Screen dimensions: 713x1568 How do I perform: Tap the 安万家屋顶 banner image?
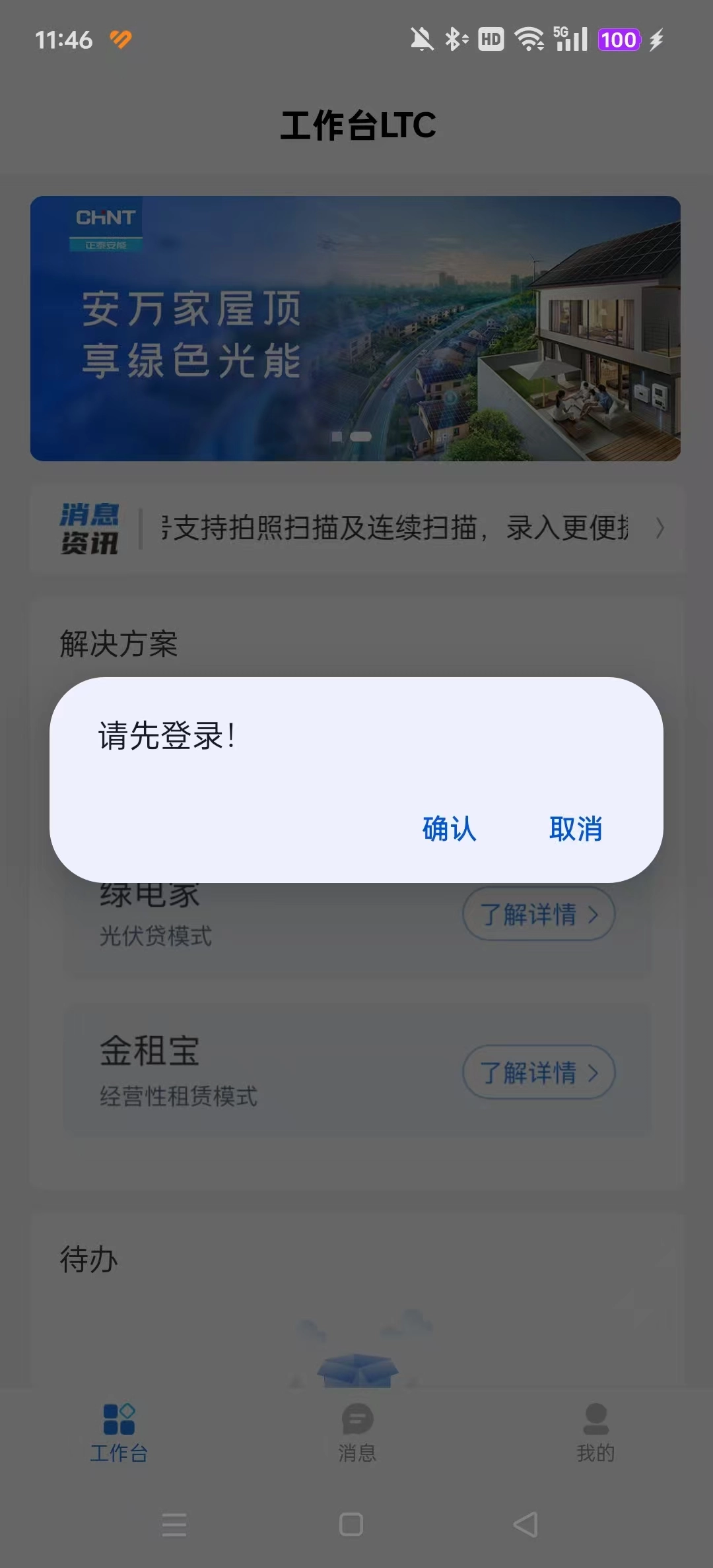pyautogui.click(x=356, y=327)
